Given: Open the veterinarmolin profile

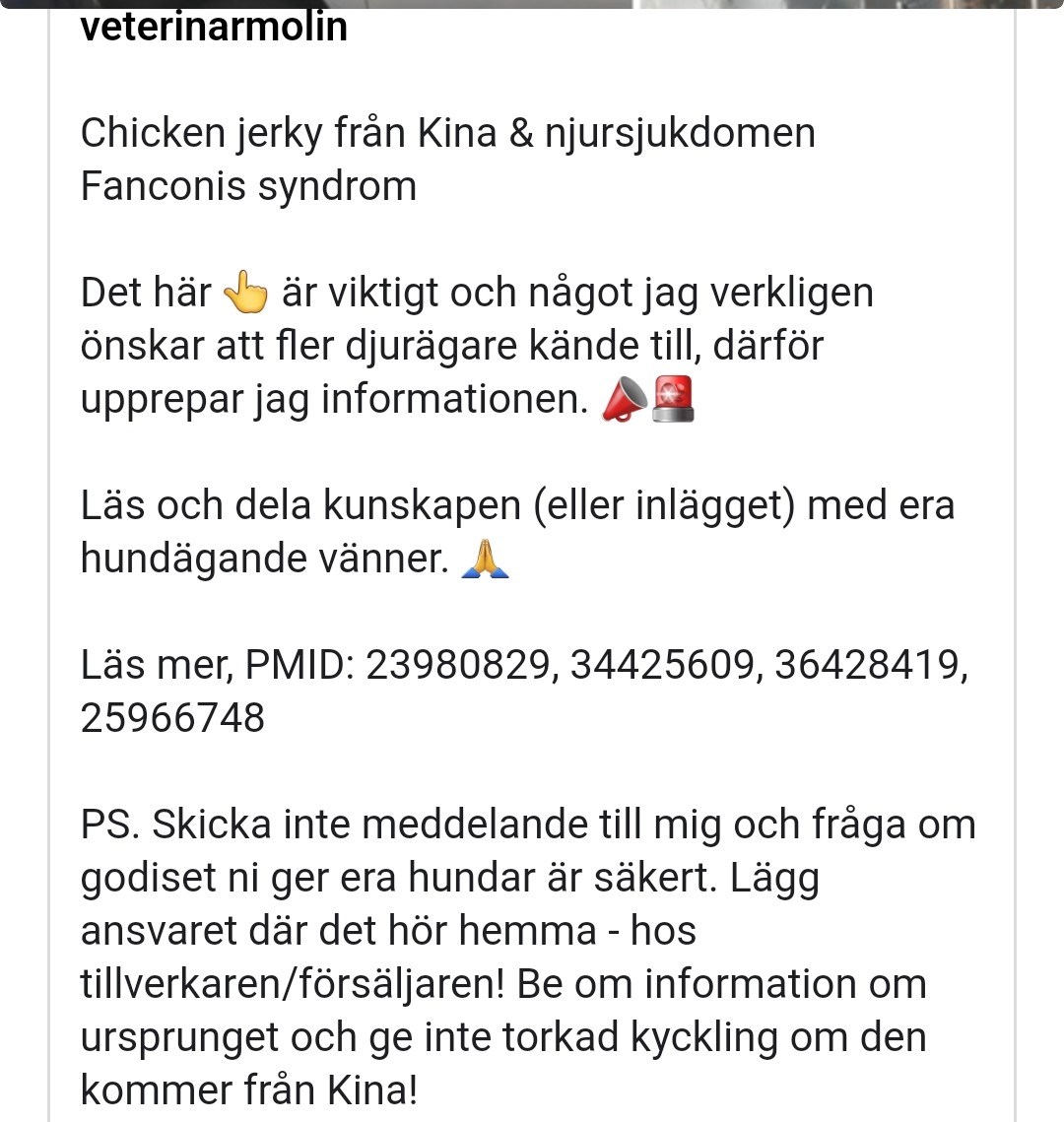Looking at the screenshot, I should (x=214, y=27).
